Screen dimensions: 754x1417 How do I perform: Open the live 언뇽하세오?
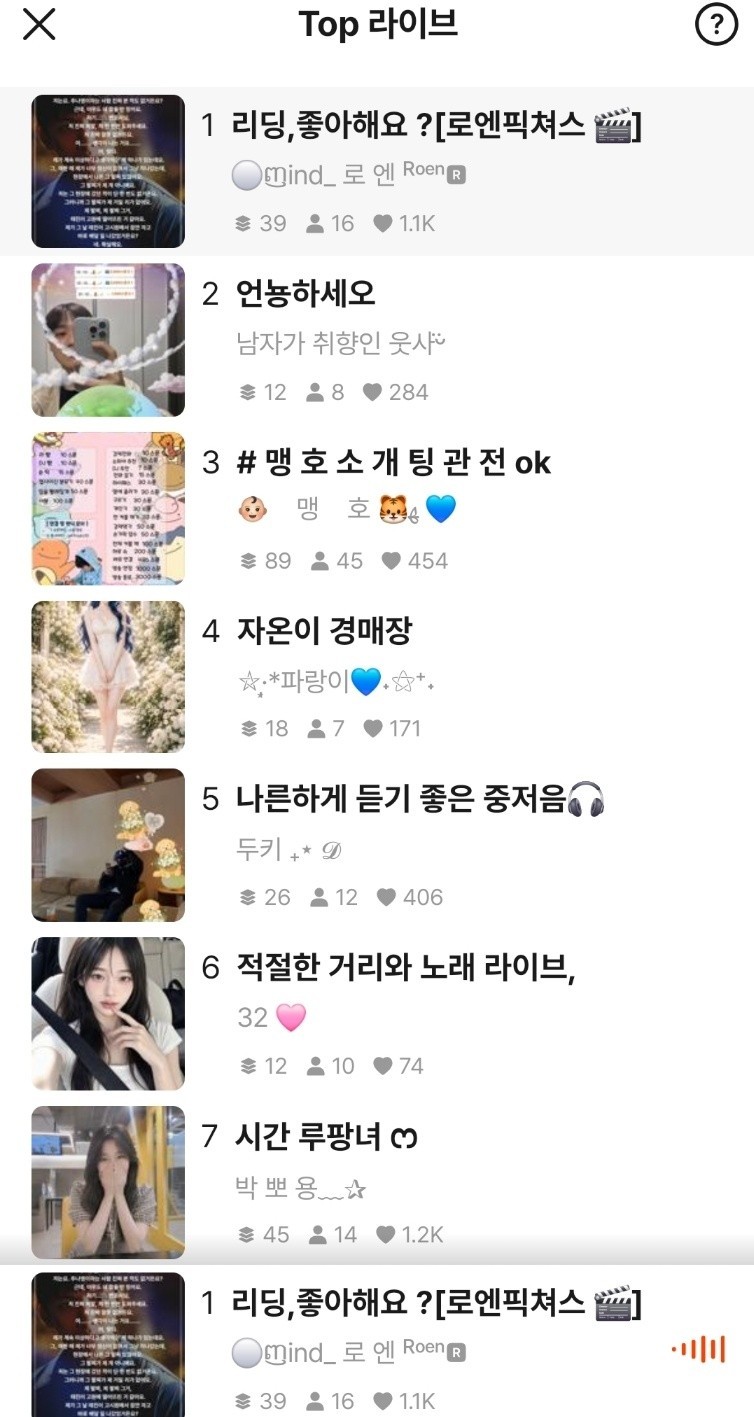tap(377, 340)
